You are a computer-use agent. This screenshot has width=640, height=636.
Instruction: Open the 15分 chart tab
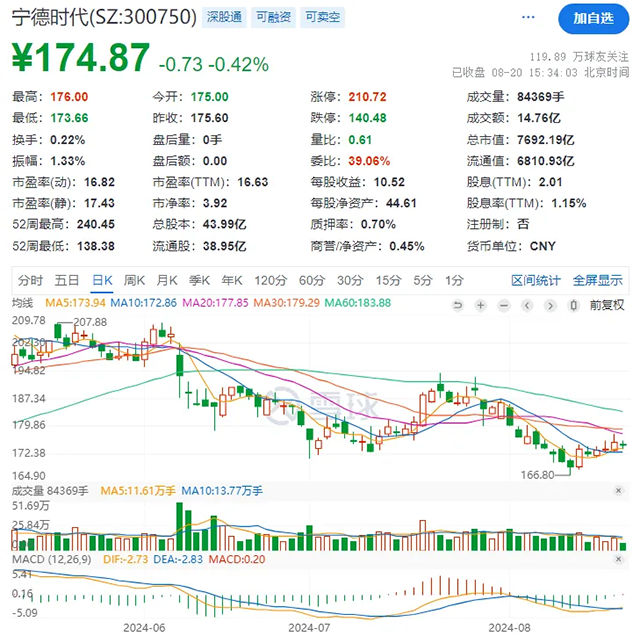pyautogui.click(x=388, y=280)
